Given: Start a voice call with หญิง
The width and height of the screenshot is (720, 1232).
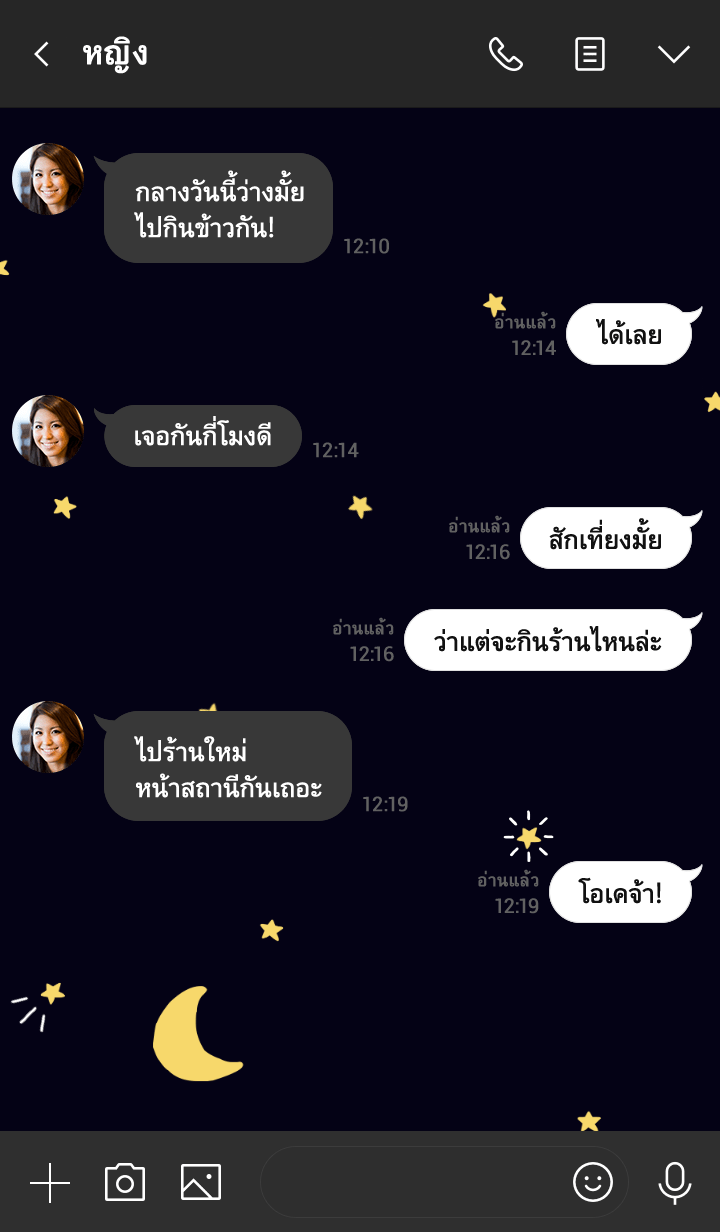Looking at the screenshot, I should click(x=505, y=54).
